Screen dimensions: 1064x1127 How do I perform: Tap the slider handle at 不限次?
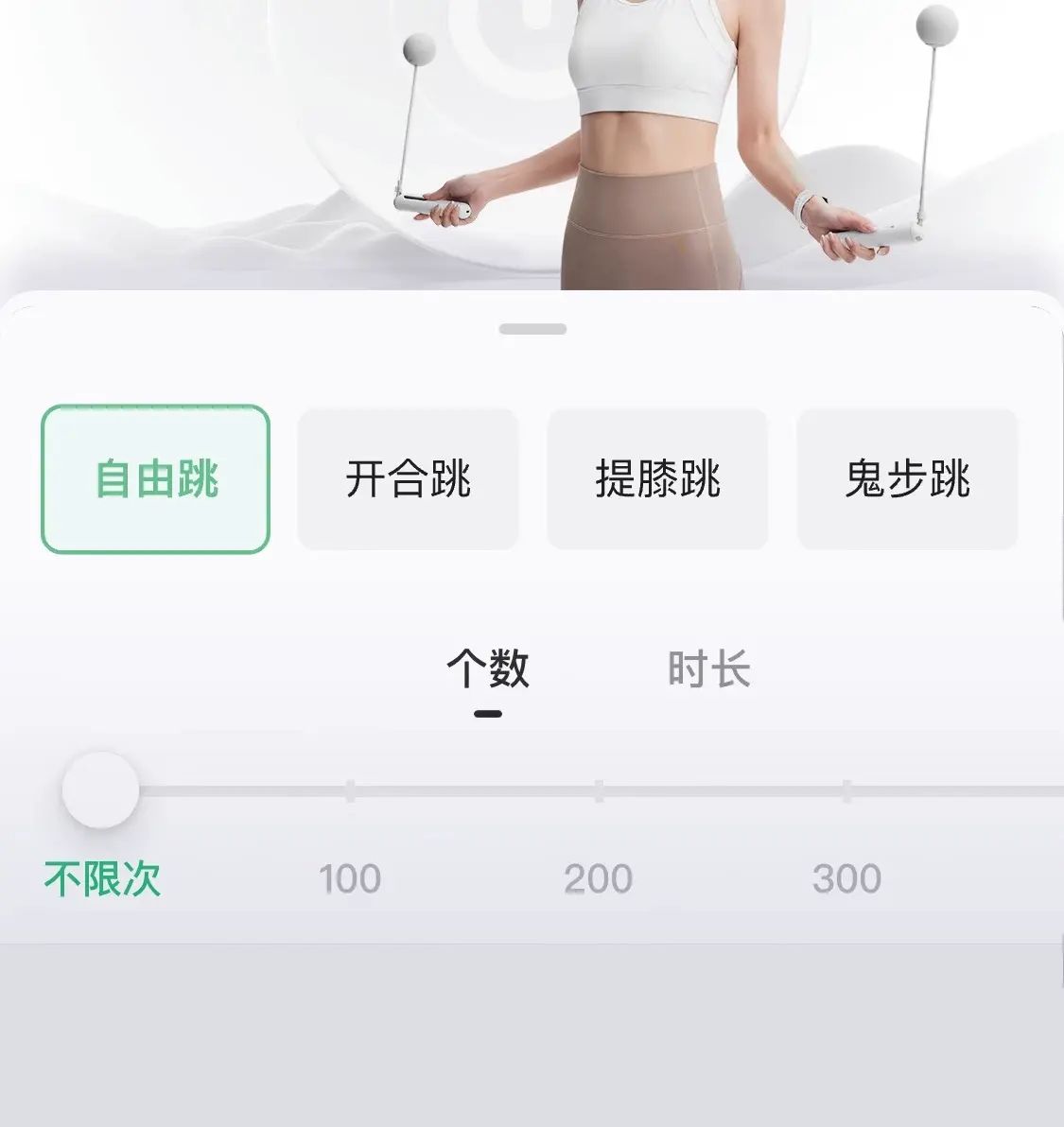100,790
